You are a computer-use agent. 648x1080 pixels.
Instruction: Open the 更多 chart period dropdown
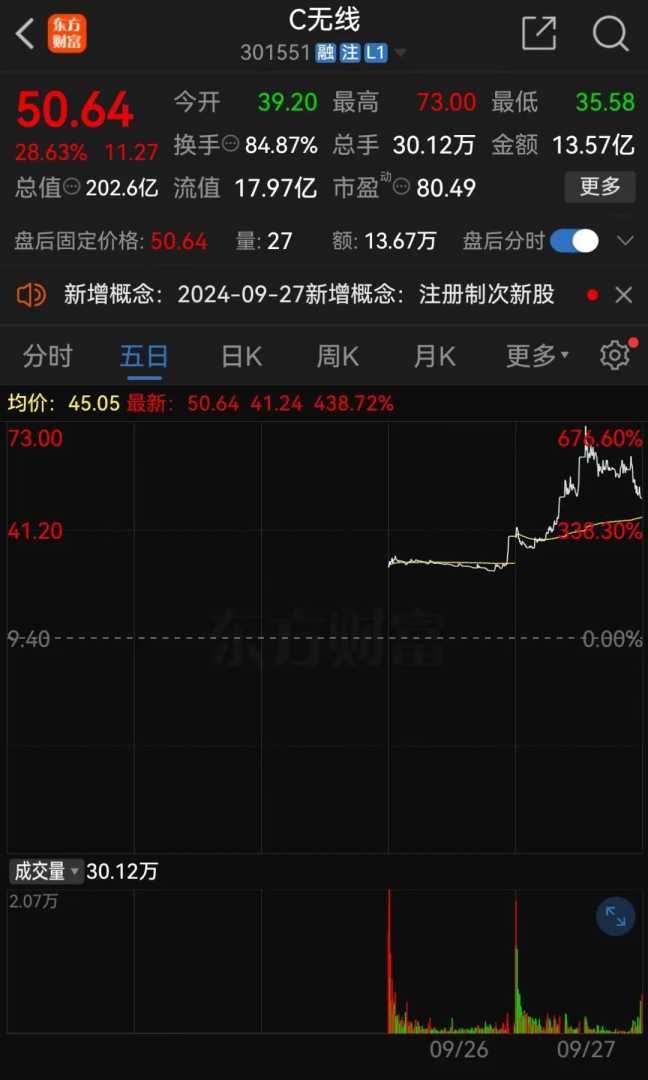[x=537, y=355]
